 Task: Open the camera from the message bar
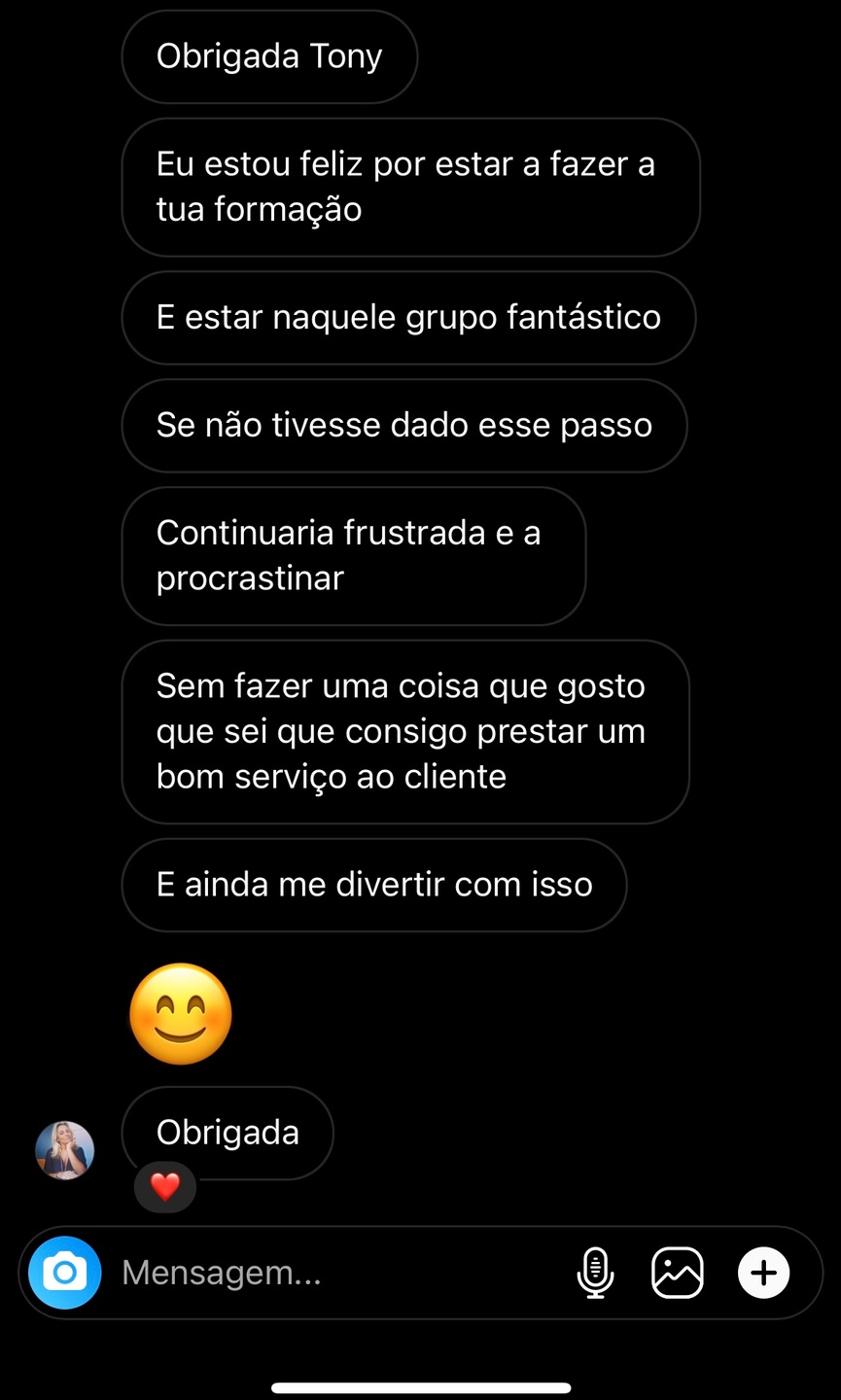[64, 1273]
